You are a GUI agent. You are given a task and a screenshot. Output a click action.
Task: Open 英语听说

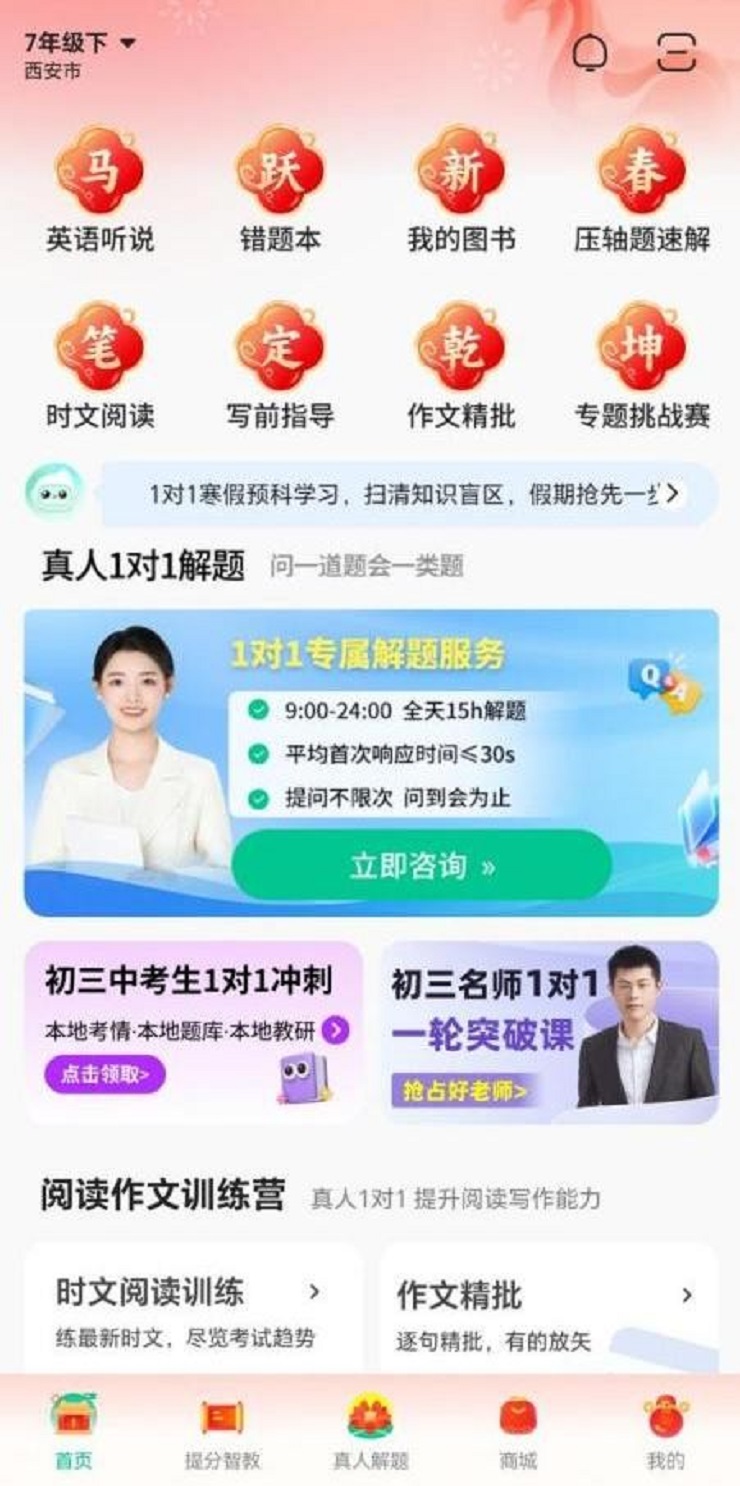(100, 190)
